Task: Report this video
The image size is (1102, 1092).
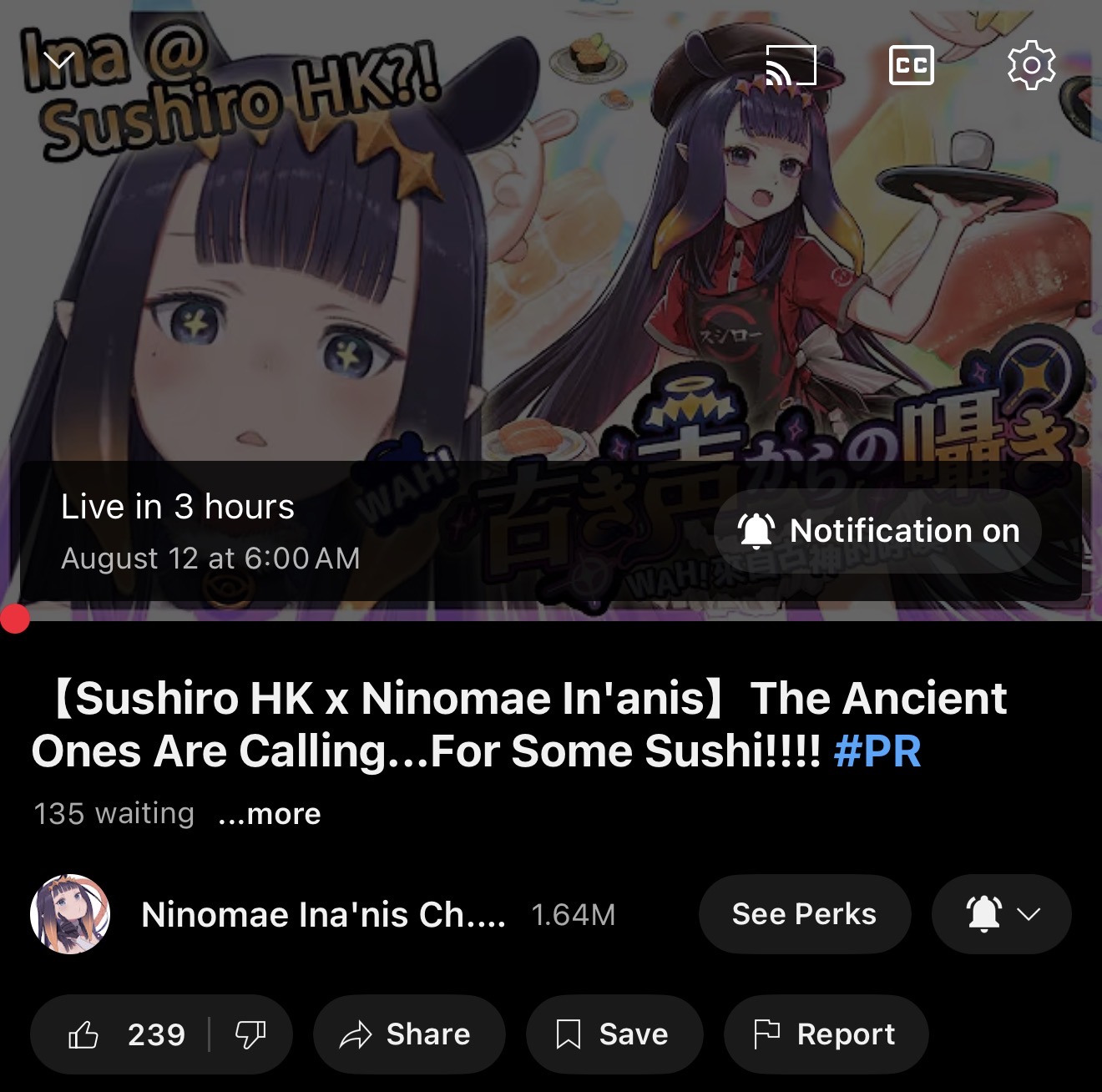Action: coord(825,1034)
